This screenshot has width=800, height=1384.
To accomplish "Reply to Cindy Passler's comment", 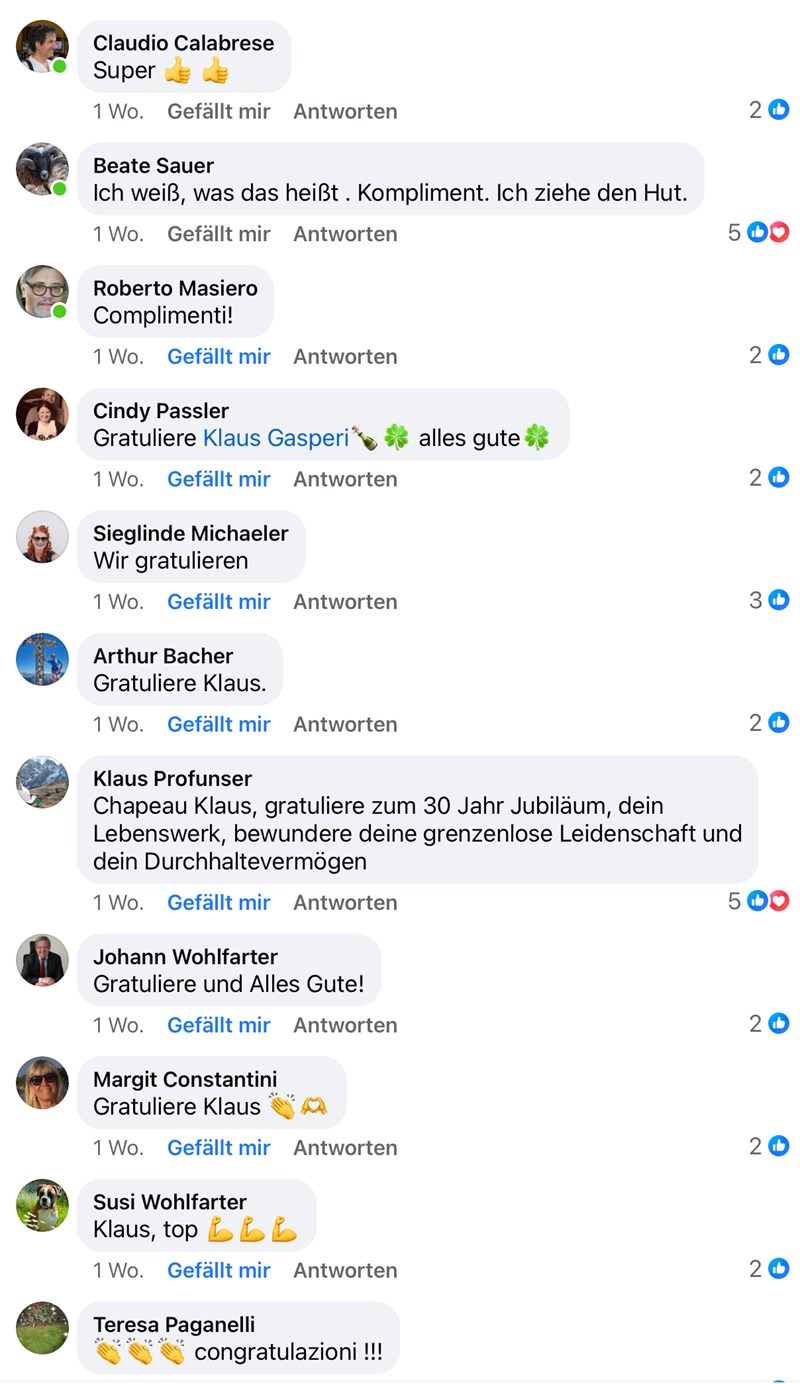I will [345, 479].
